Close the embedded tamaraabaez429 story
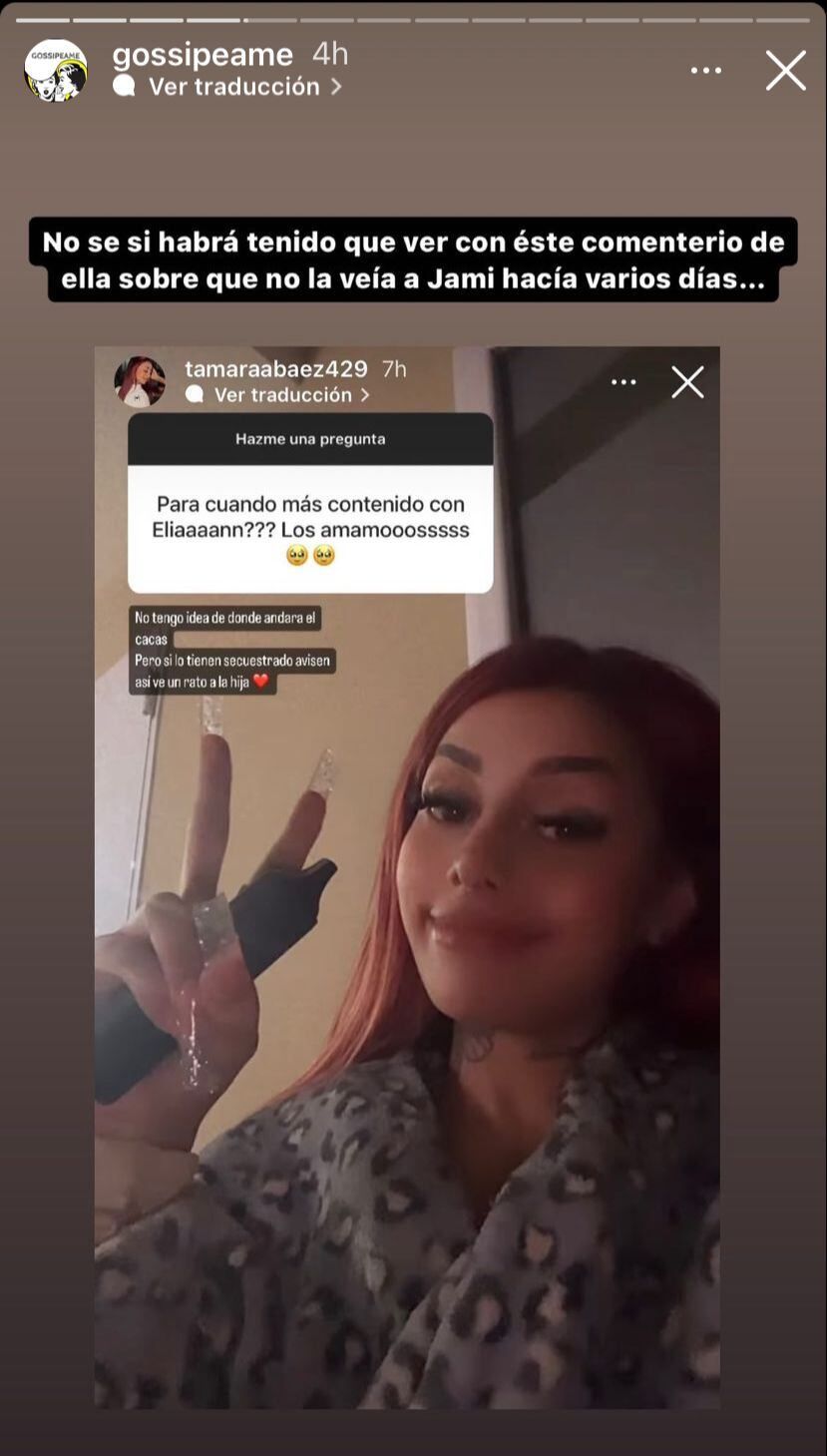Screen dimensions: 827x1456 point(687,382)
